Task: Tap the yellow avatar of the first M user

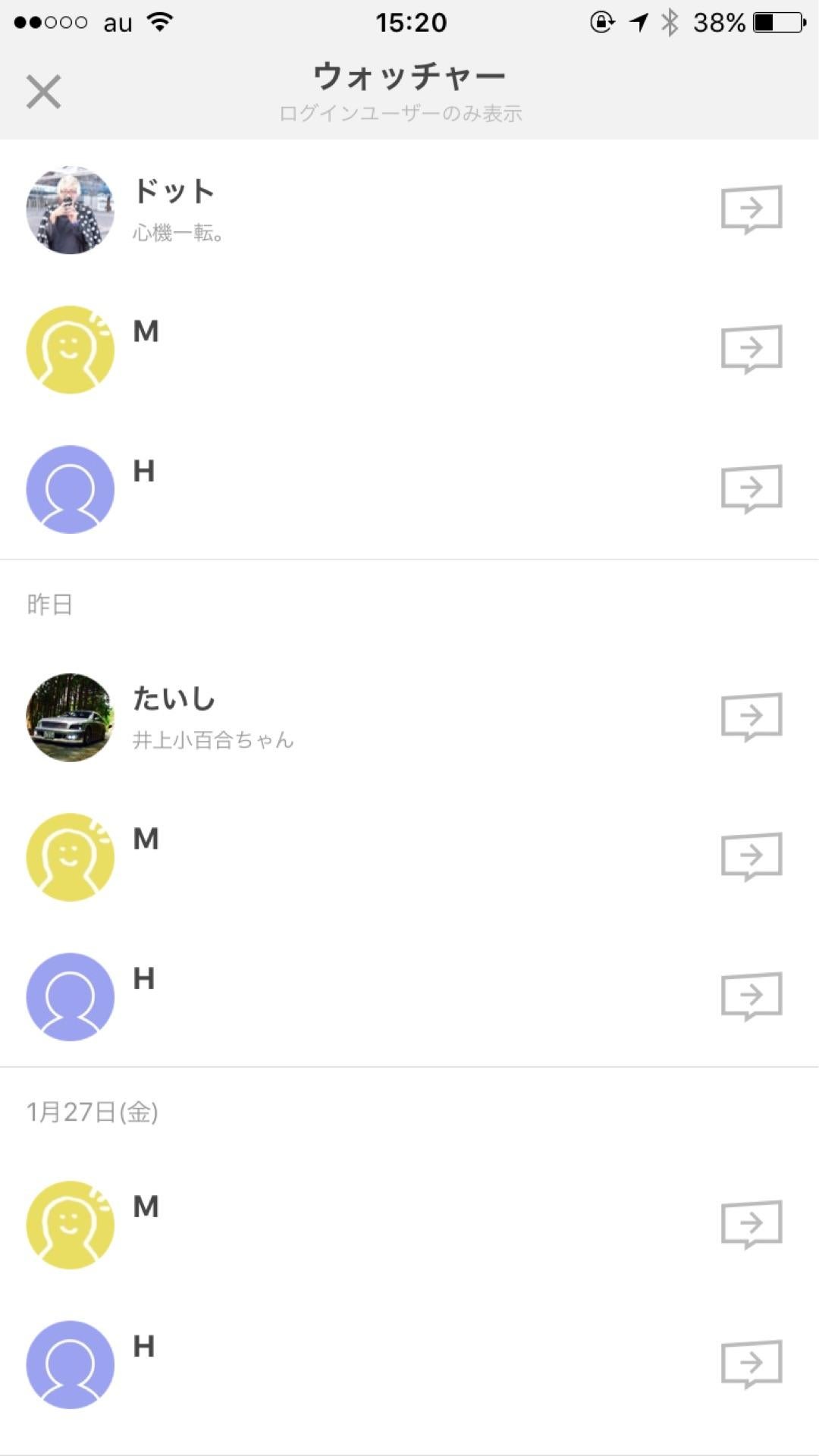Action: [x=70, y=350]
